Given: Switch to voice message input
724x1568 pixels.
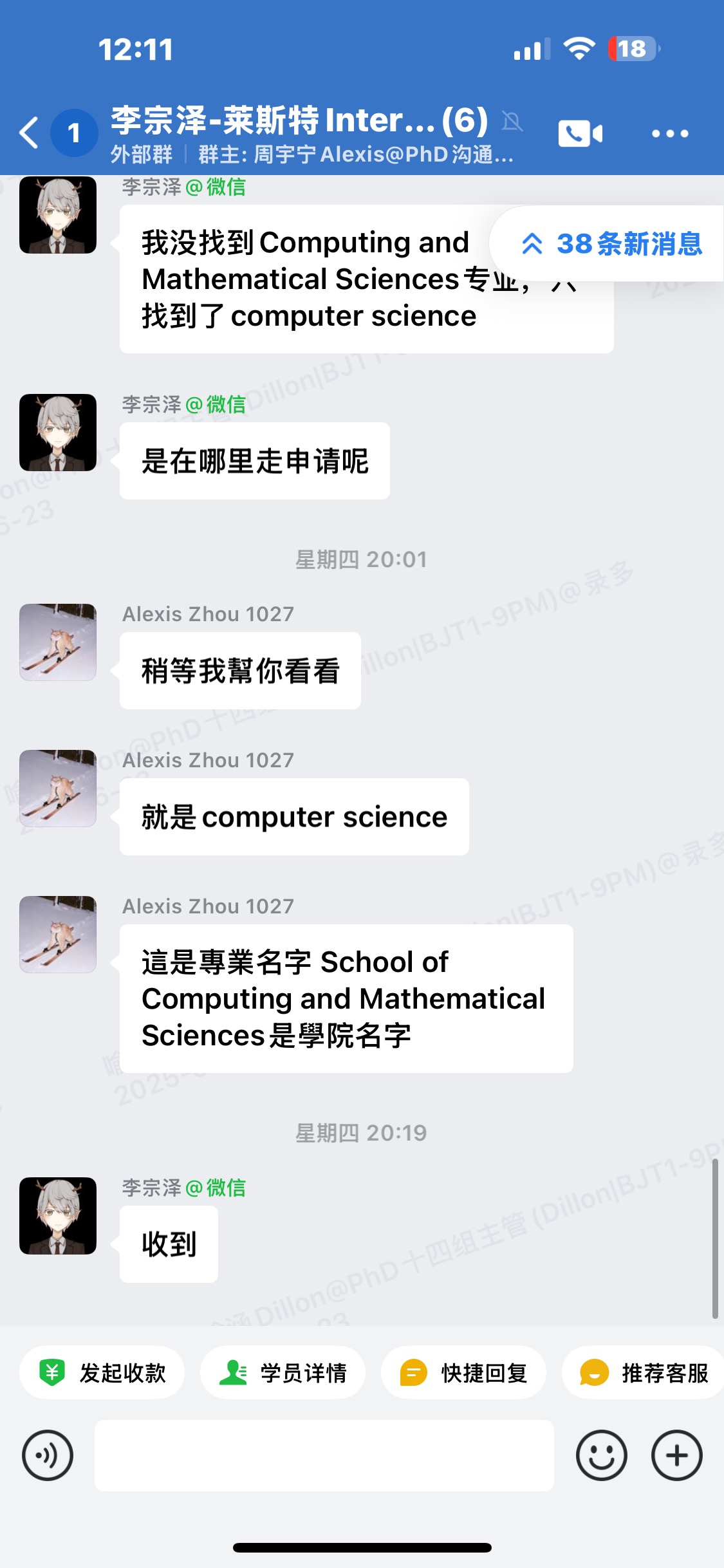Looking at the screenshot, I should (x=48, y=1455).
